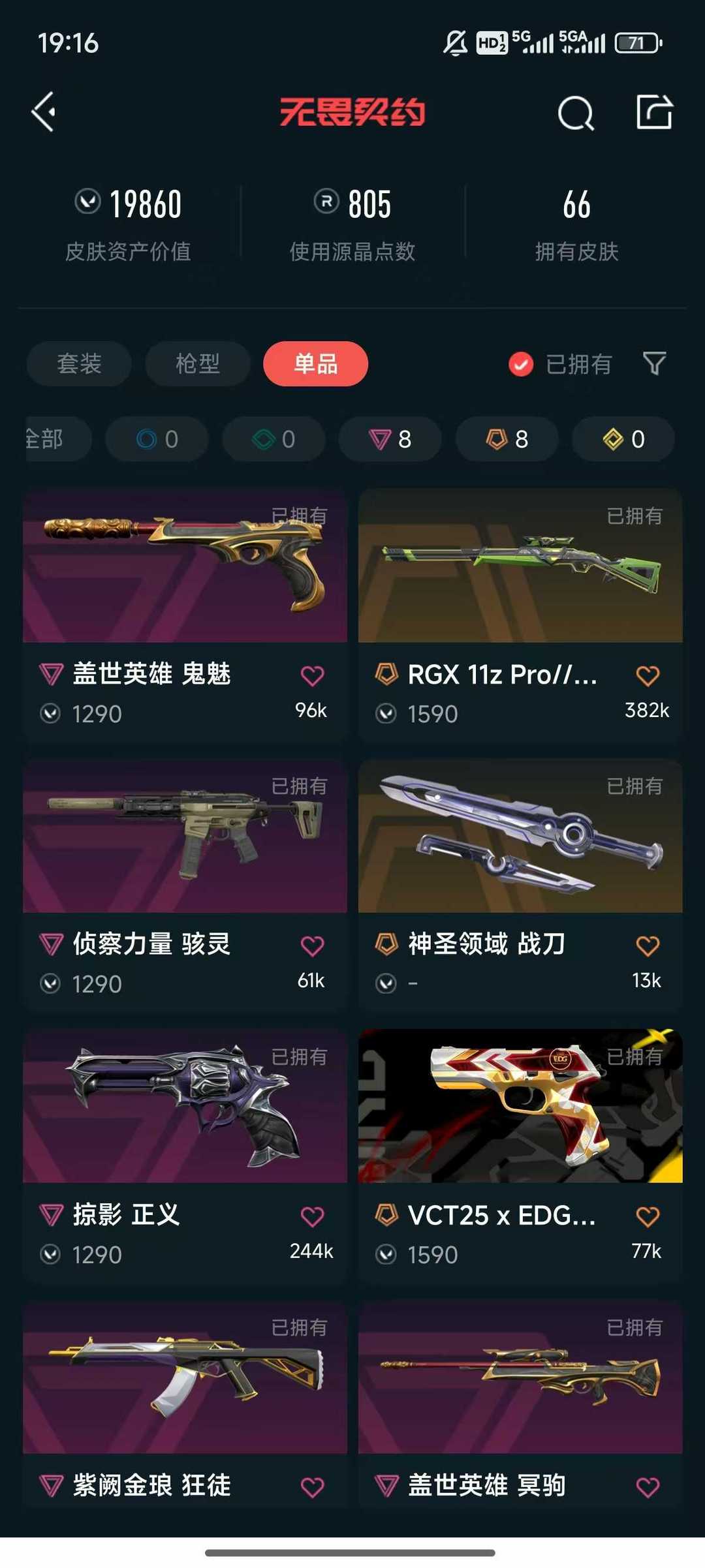Screen dimensions: 705x1568
Task: Filter by the orange rarity chip showing 8
Action: click(507, 439)
